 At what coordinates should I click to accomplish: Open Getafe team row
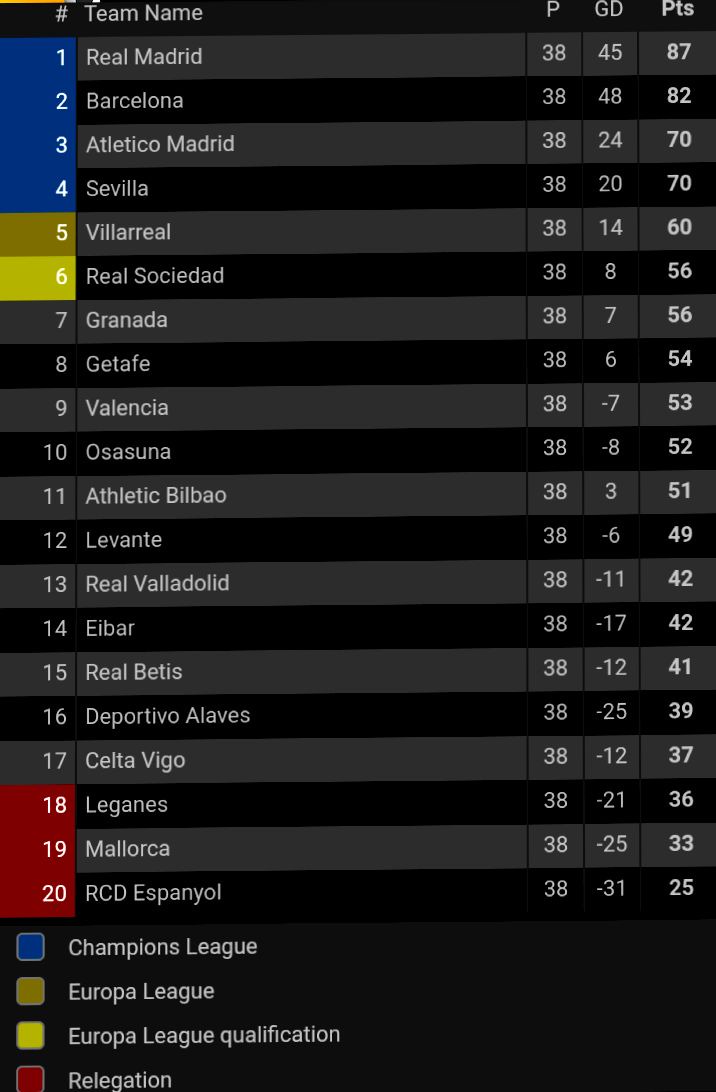point(118,364)
